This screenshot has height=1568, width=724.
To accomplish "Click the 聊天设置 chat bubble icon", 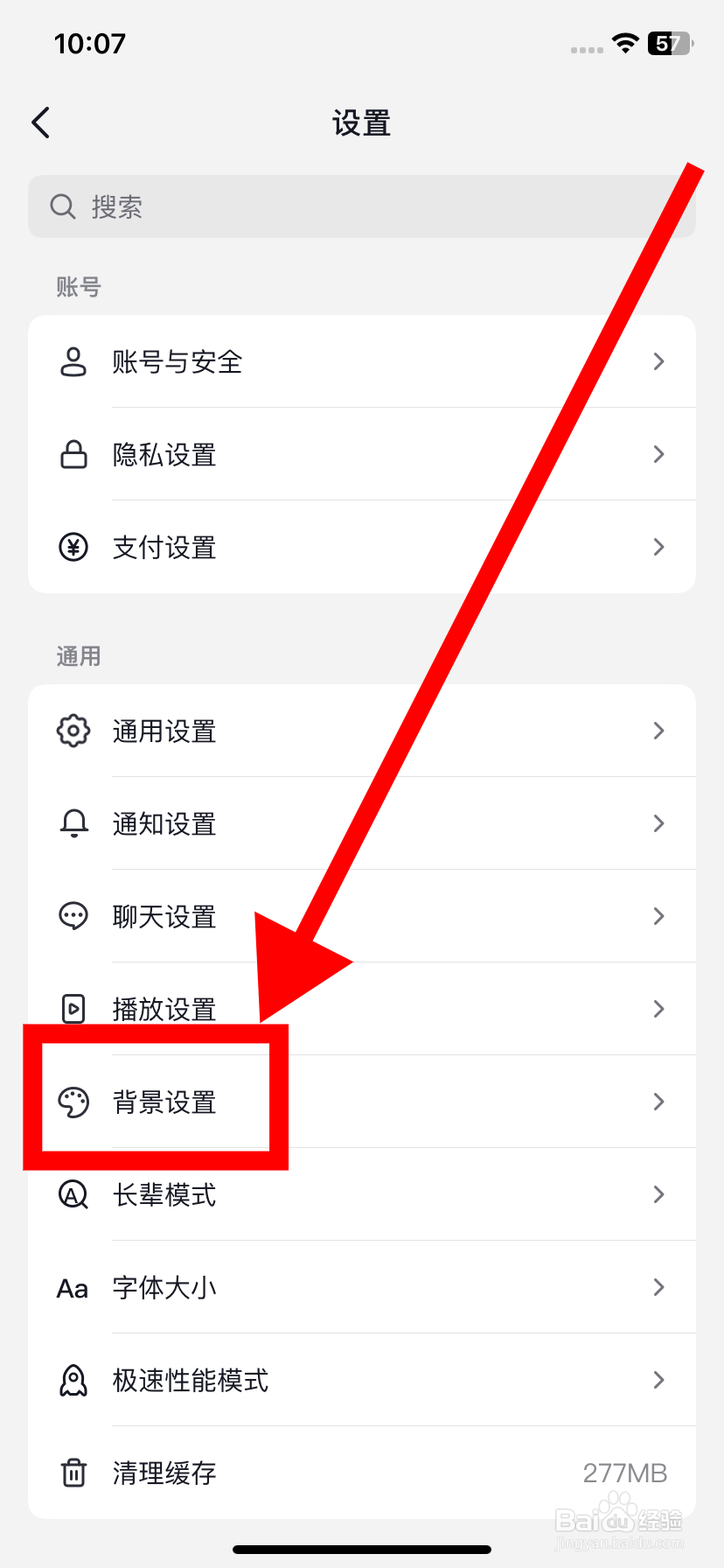I will click(73, 916).
